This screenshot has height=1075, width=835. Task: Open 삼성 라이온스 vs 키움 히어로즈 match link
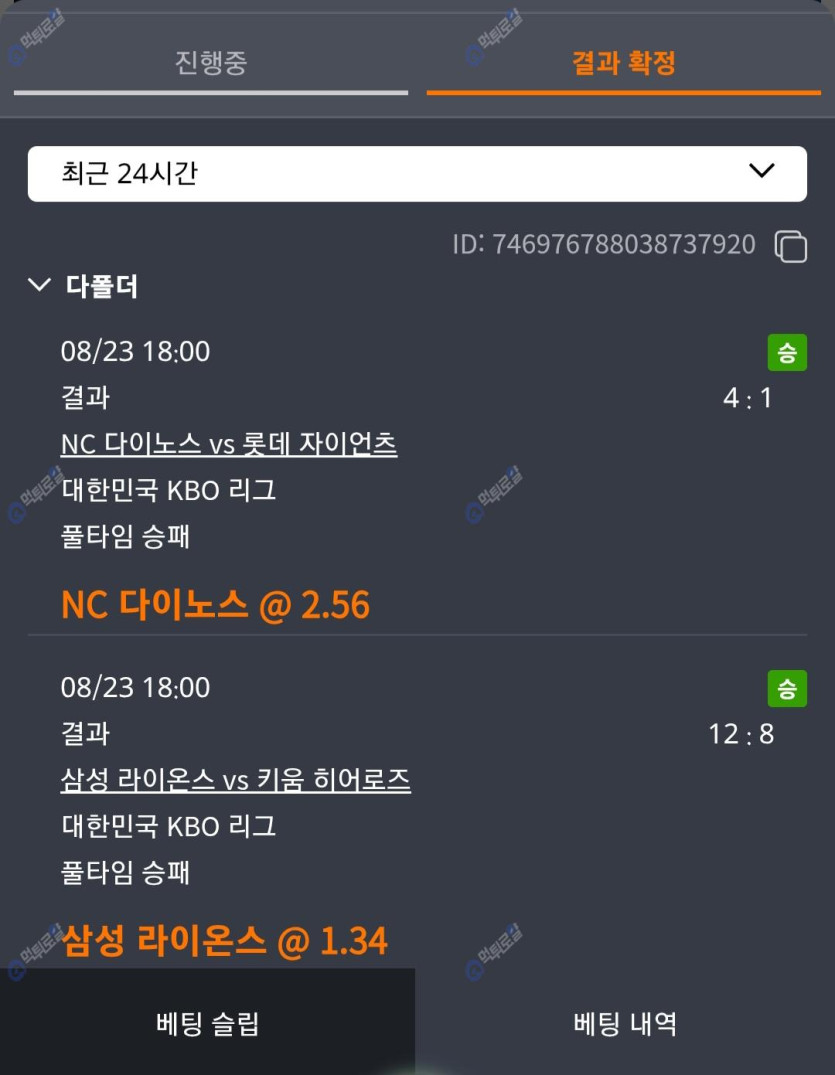[x=235, y=780]
